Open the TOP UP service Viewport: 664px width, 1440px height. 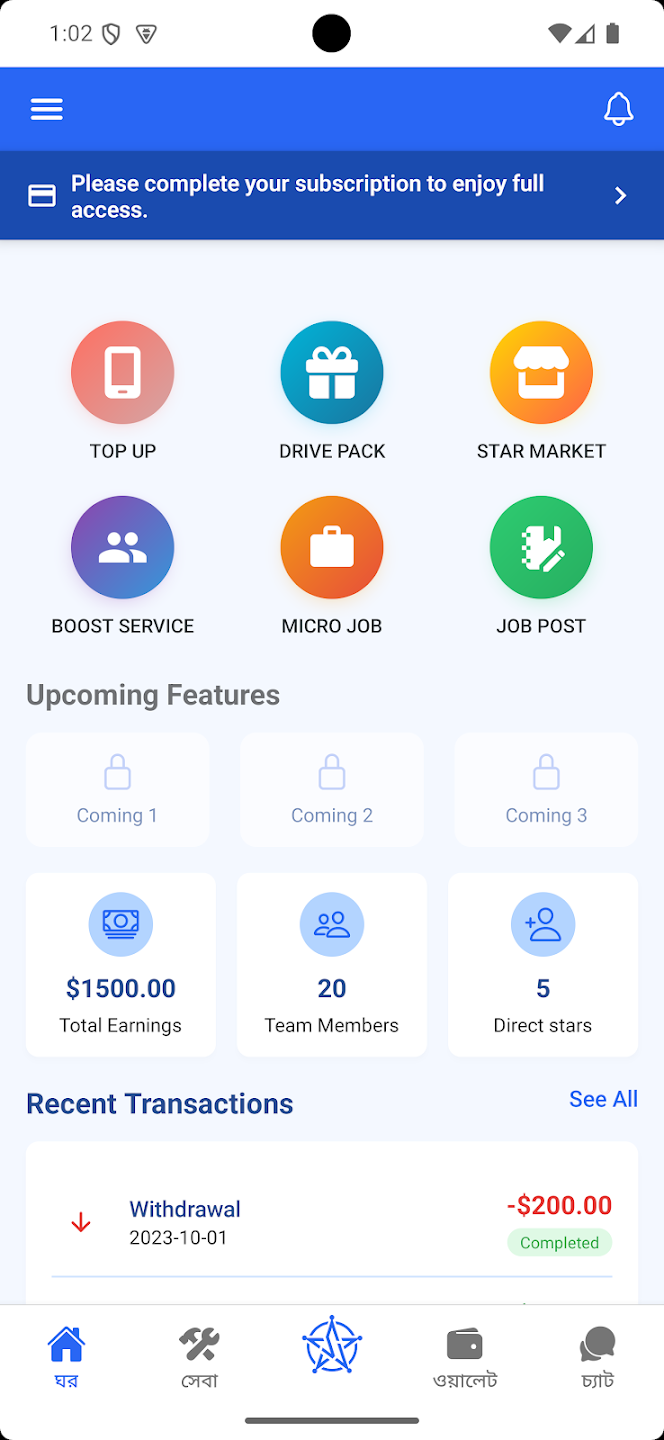pos(123,373)
